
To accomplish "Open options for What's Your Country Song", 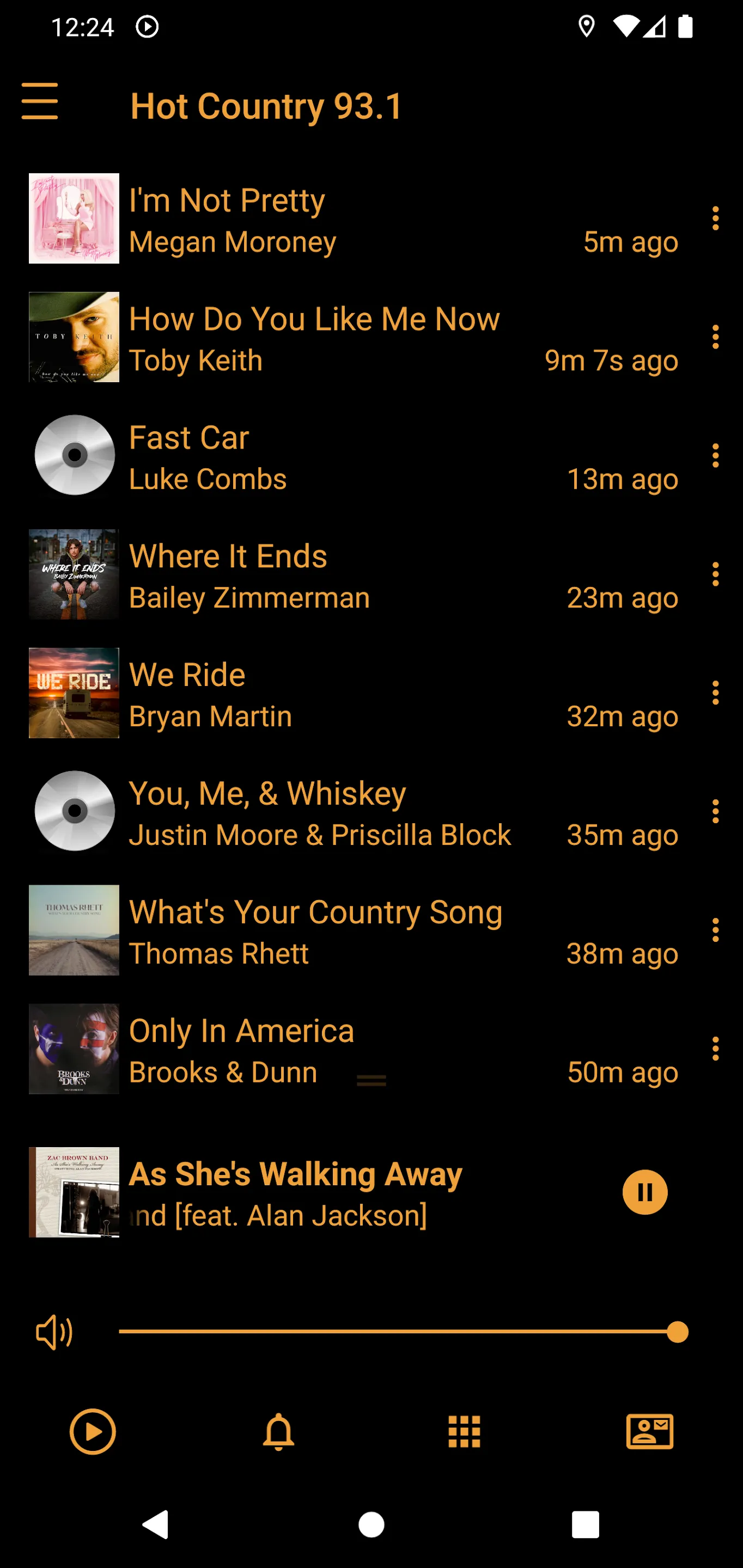I will tap(715, 930).
